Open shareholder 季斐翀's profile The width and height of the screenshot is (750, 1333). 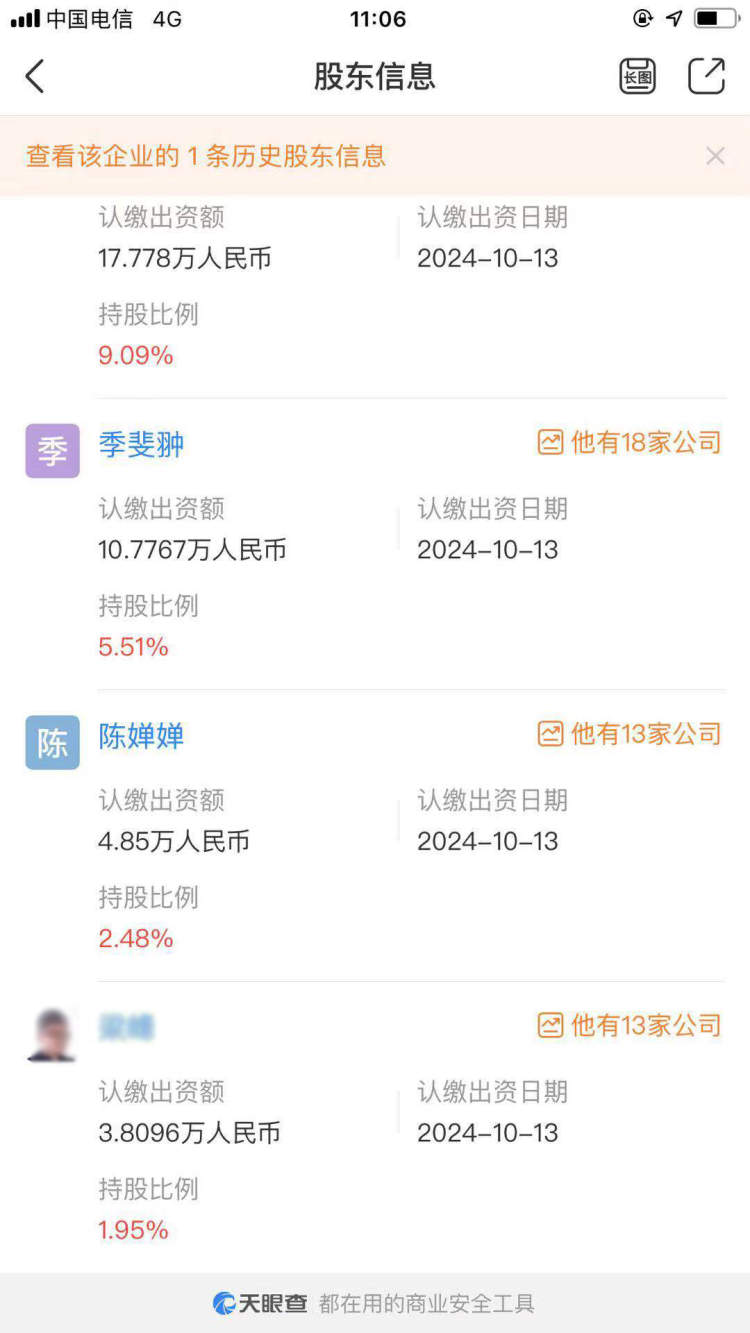tap(141, 444)
